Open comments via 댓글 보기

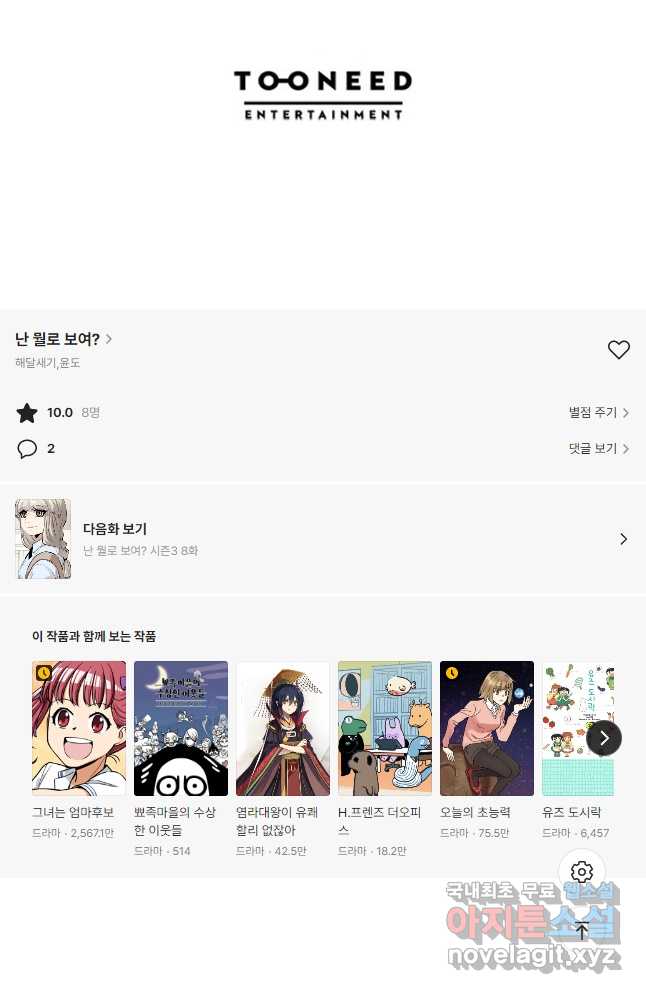tap(598, 449)
